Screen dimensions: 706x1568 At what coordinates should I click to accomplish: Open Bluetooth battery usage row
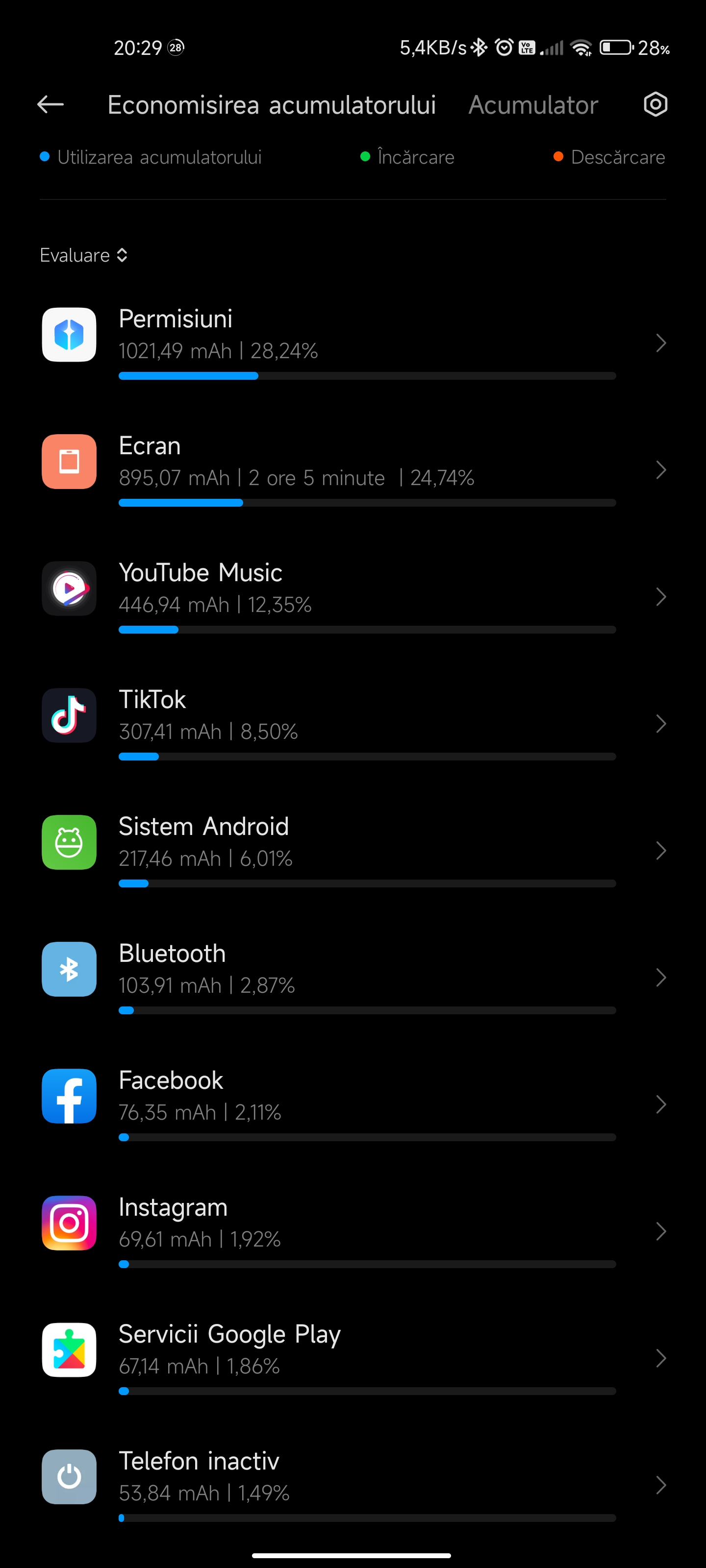(353, 978)
